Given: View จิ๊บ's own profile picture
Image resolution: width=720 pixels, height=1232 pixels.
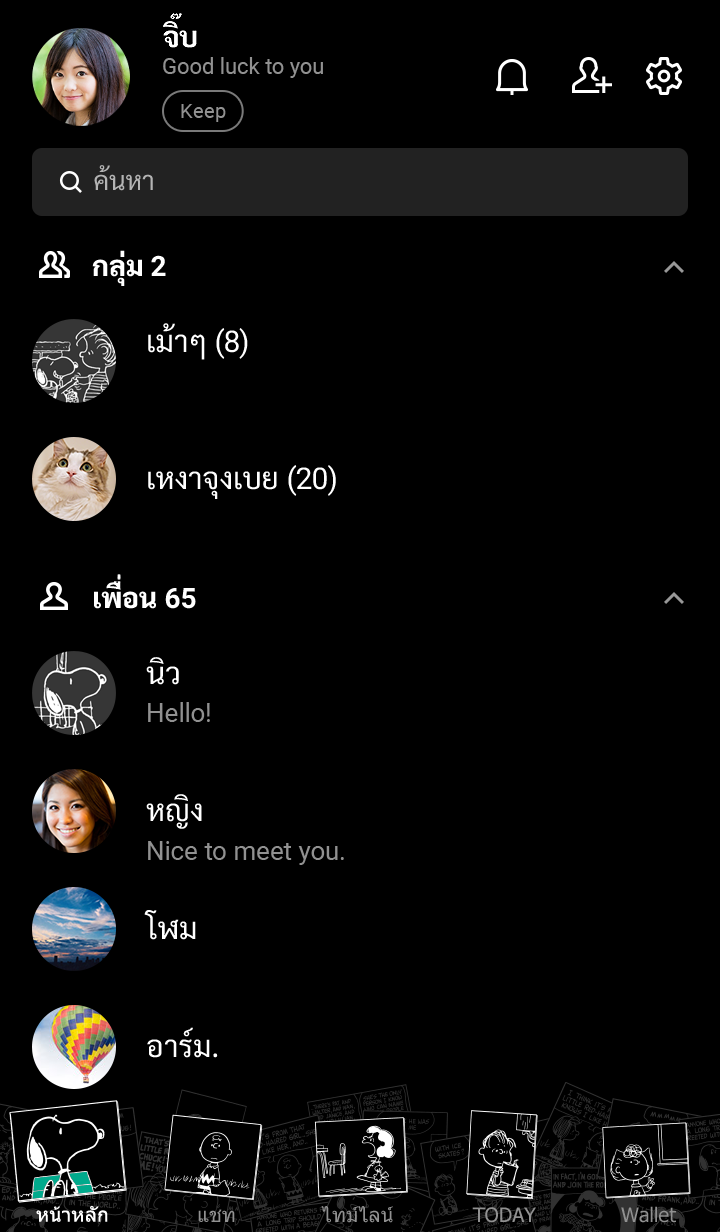Looking at the screenshot, I should [81, 77].
